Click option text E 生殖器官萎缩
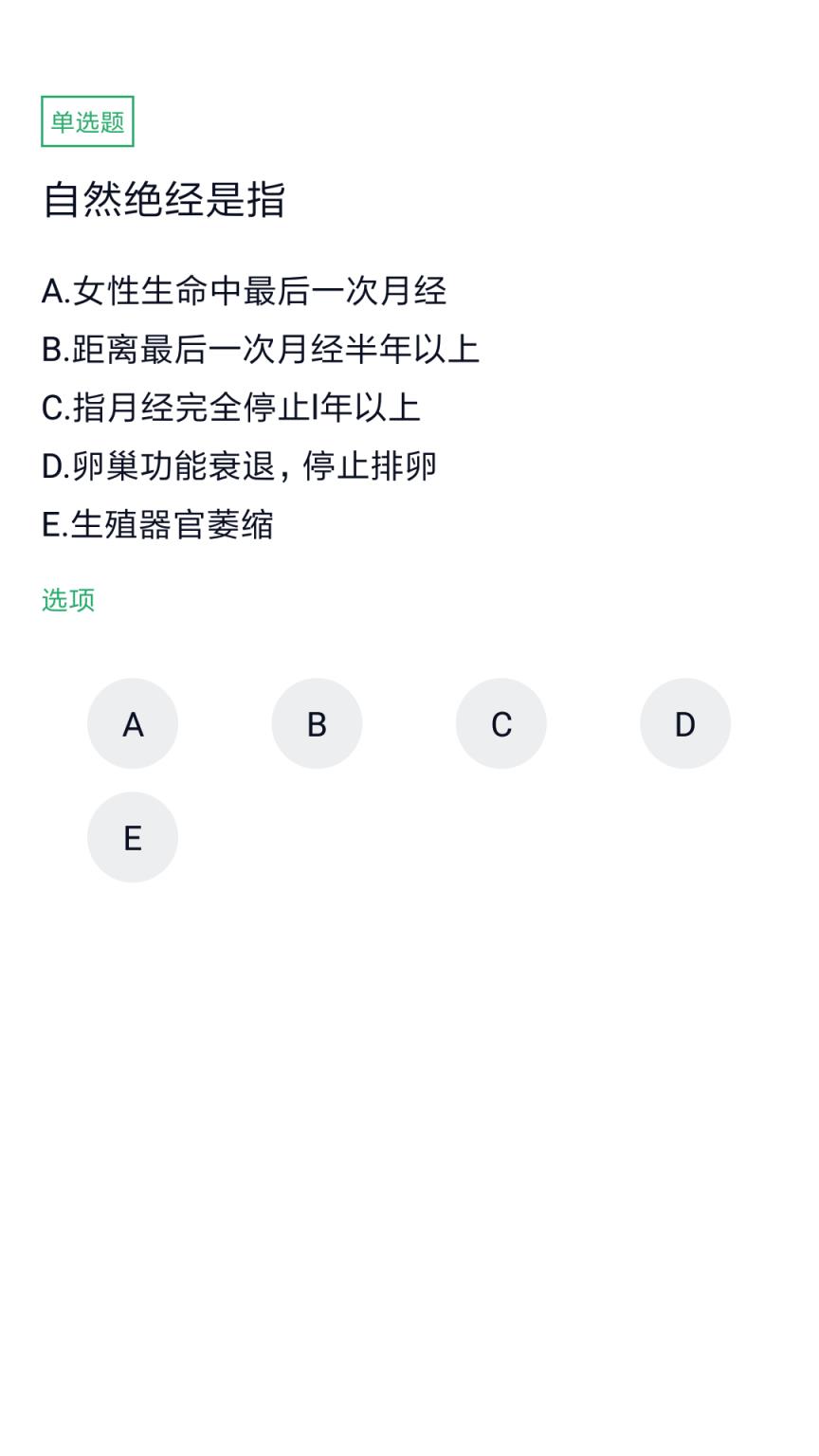This screenshot has width=819, height=1456. coord(157,524)
